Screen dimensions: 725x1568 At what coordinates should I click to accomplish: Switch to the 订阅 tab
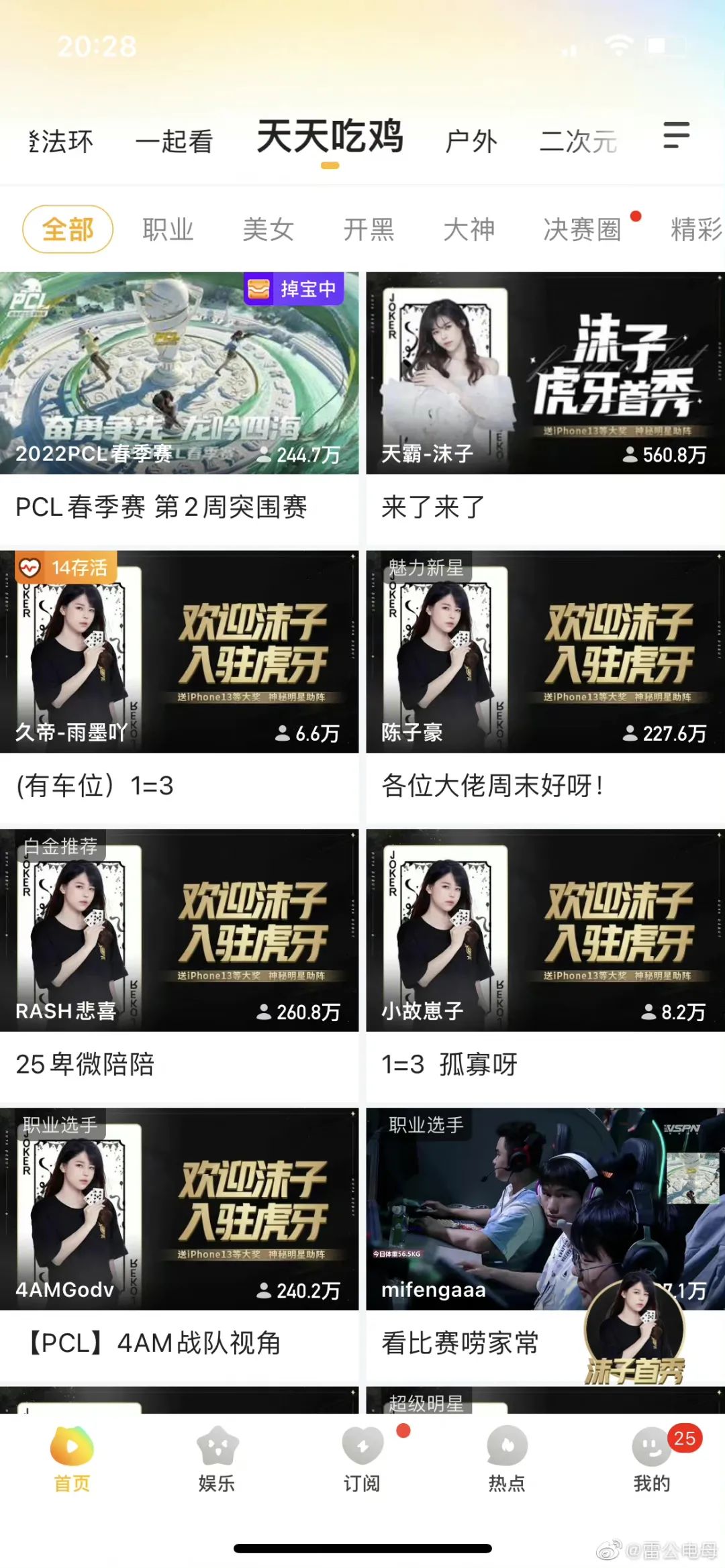362,1459
